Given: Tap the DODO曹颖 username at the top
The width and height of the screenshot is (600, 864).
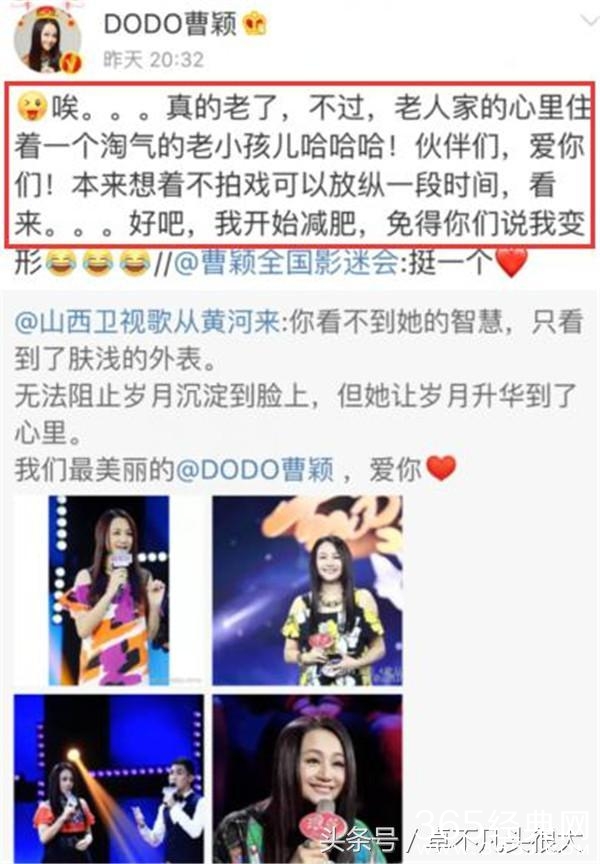Looking at the screenshot, I should [x=169, y=23].
